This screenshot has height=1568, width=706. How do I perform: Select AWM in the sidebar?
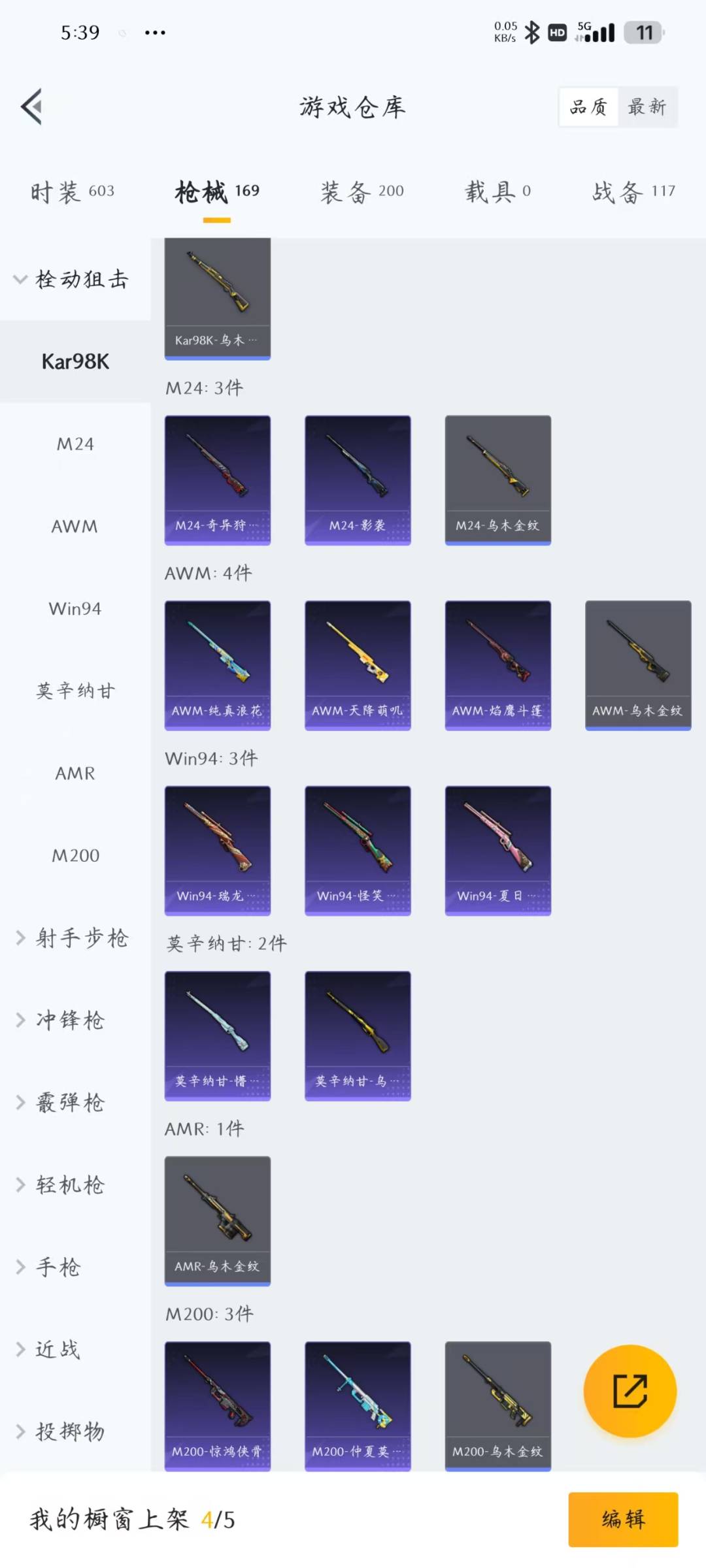tap(75, 527)
